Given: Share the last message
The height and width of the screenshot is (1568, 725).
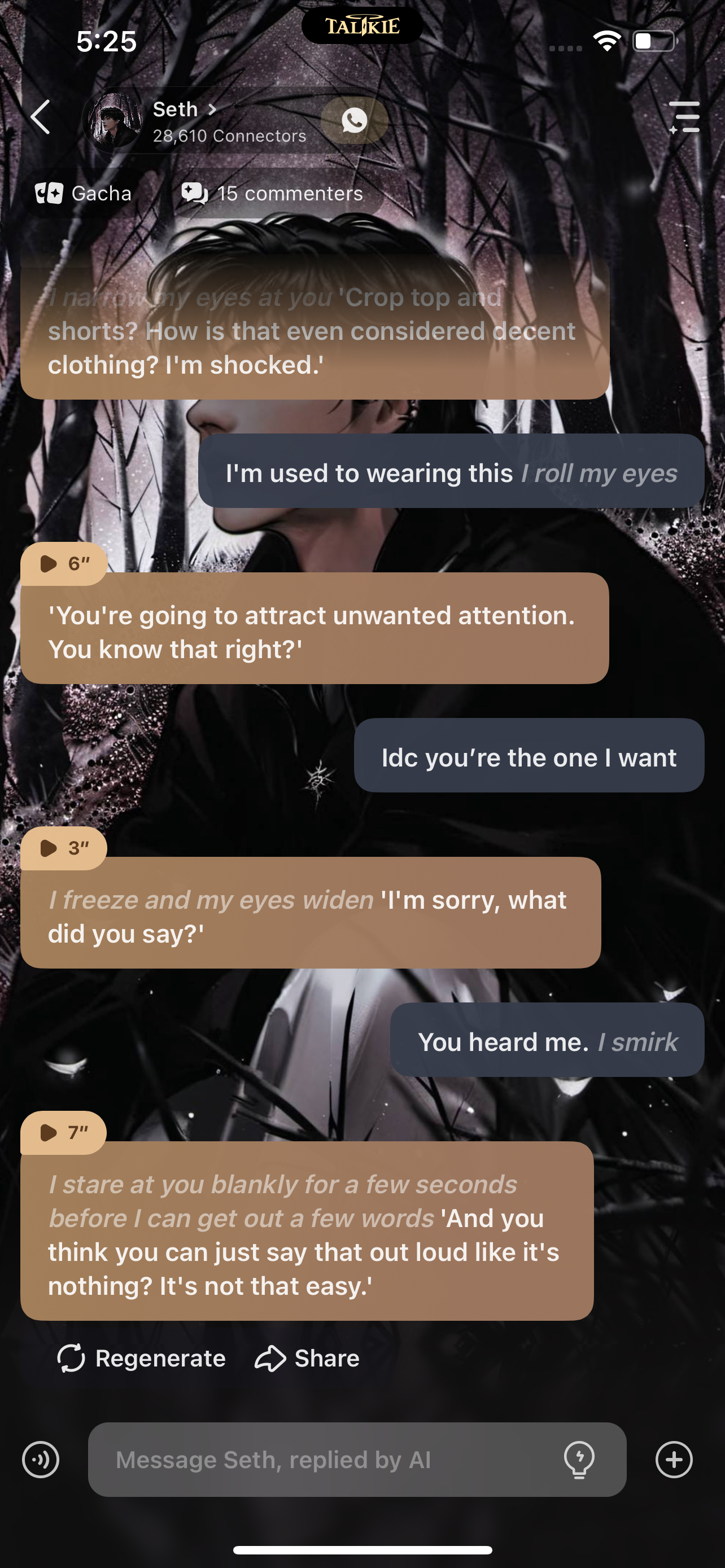Looking at the screenshot, I should 307,1359.
